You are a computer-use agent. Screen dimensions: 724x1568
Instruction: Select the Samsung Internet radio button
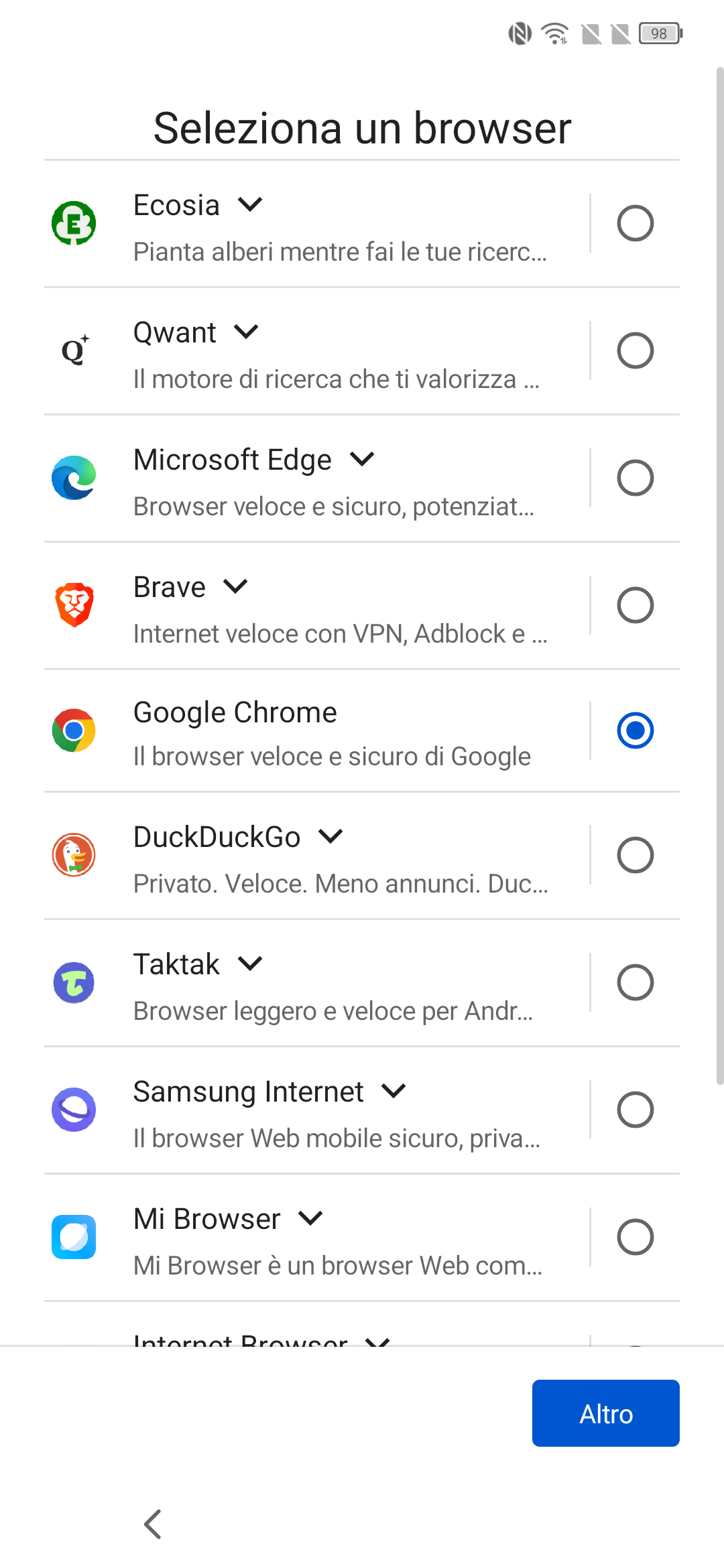[635, 1110]
